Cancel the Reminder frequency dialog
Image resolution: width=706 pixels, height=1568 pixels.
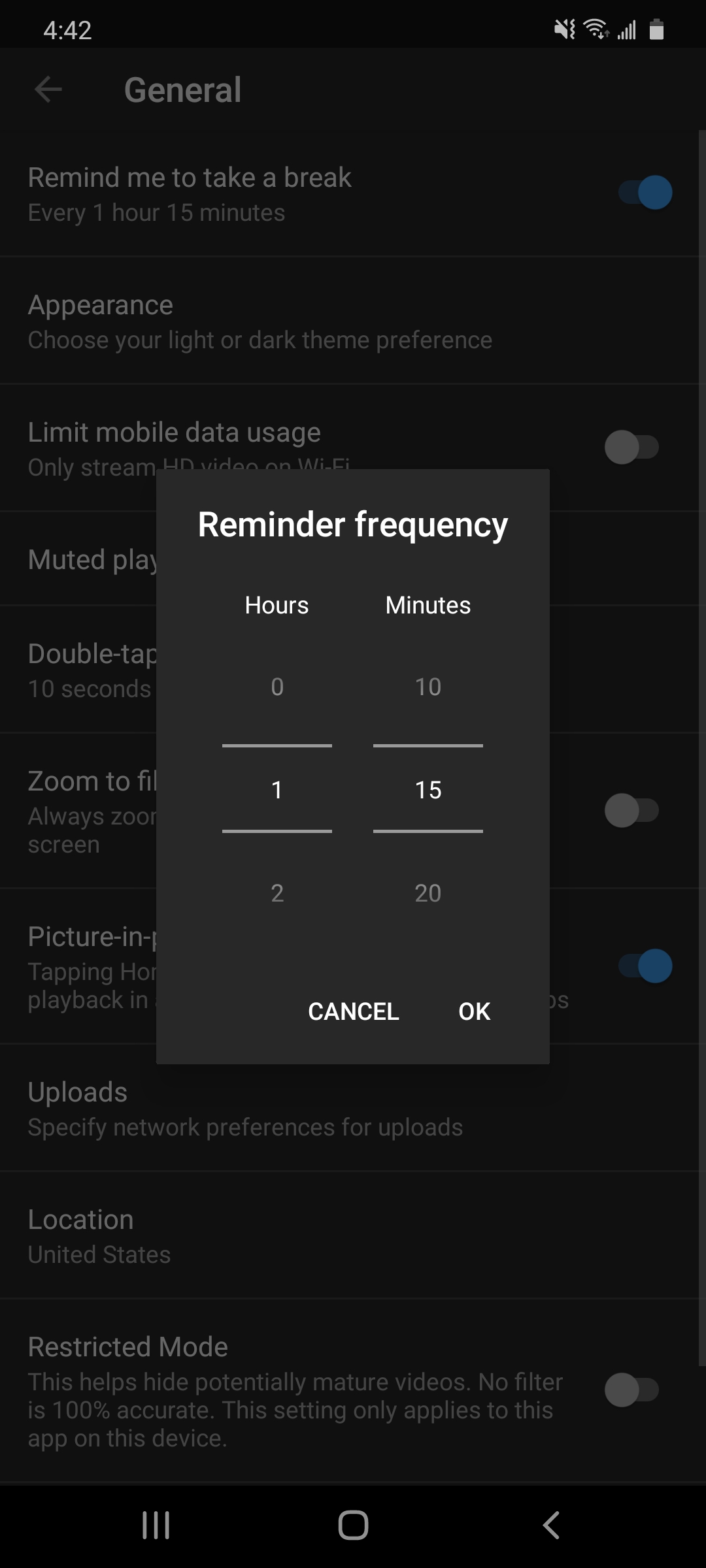[354, 1011]
